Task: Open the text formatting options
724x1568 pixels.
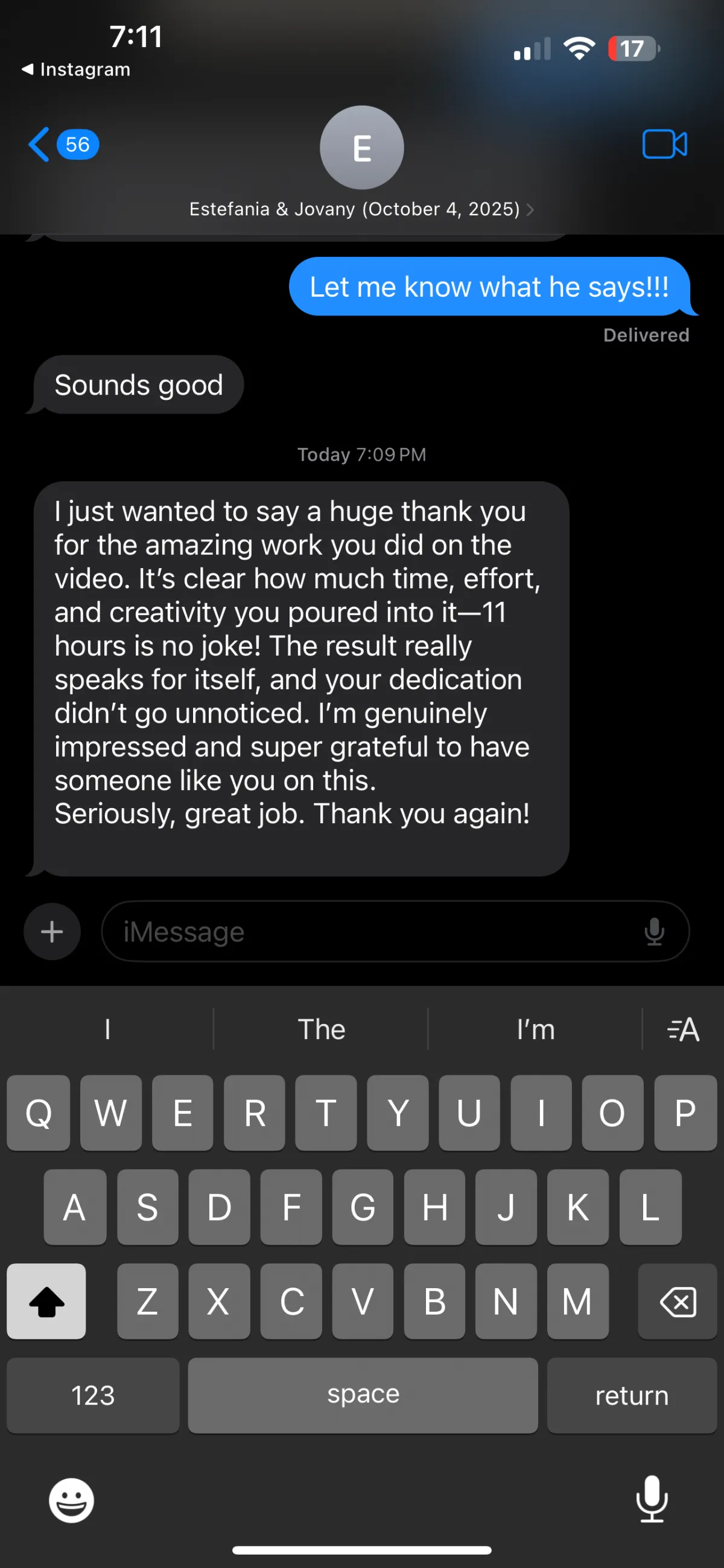Action: (x=683, y=1029)
